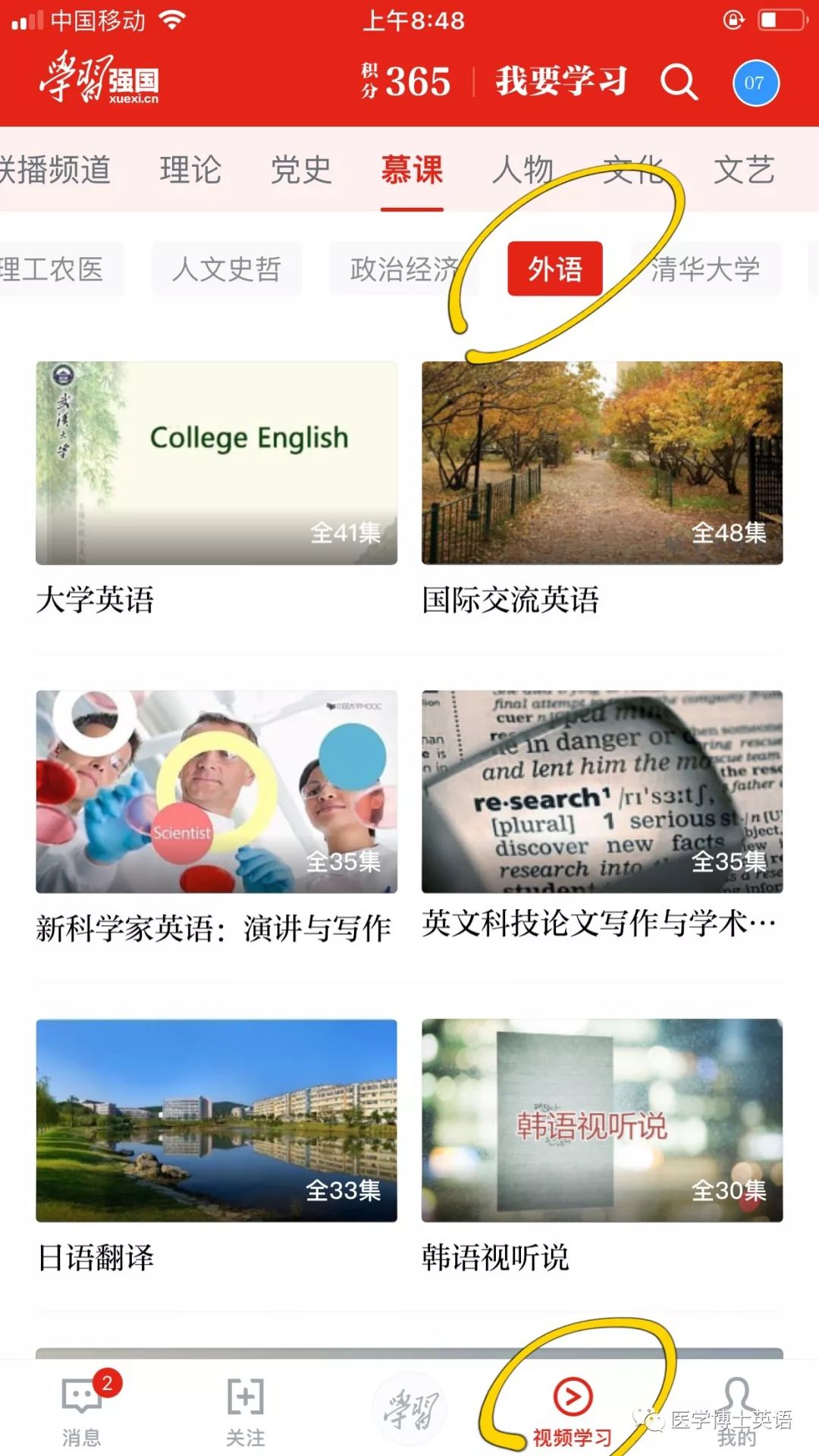Screen dimensions: 819x1456
Task: Open the 韩语视听说 Korean course thumbnail
Action: coord(603,1120)
